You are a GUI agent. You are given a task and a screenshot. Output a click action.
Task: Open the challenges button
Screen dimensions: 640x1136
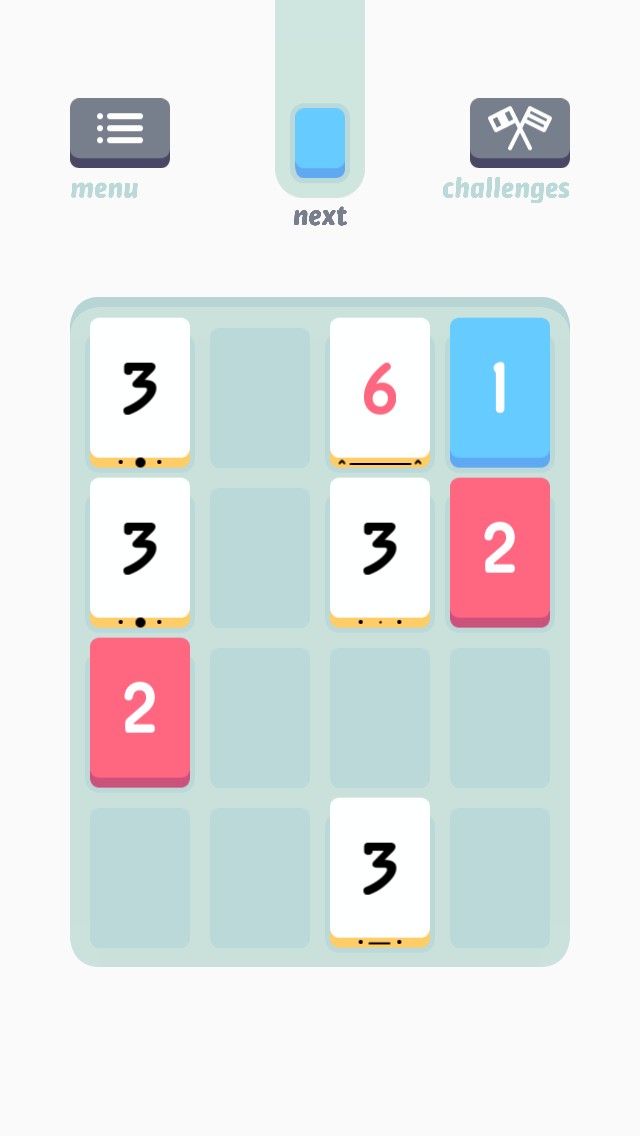point(519,131)
